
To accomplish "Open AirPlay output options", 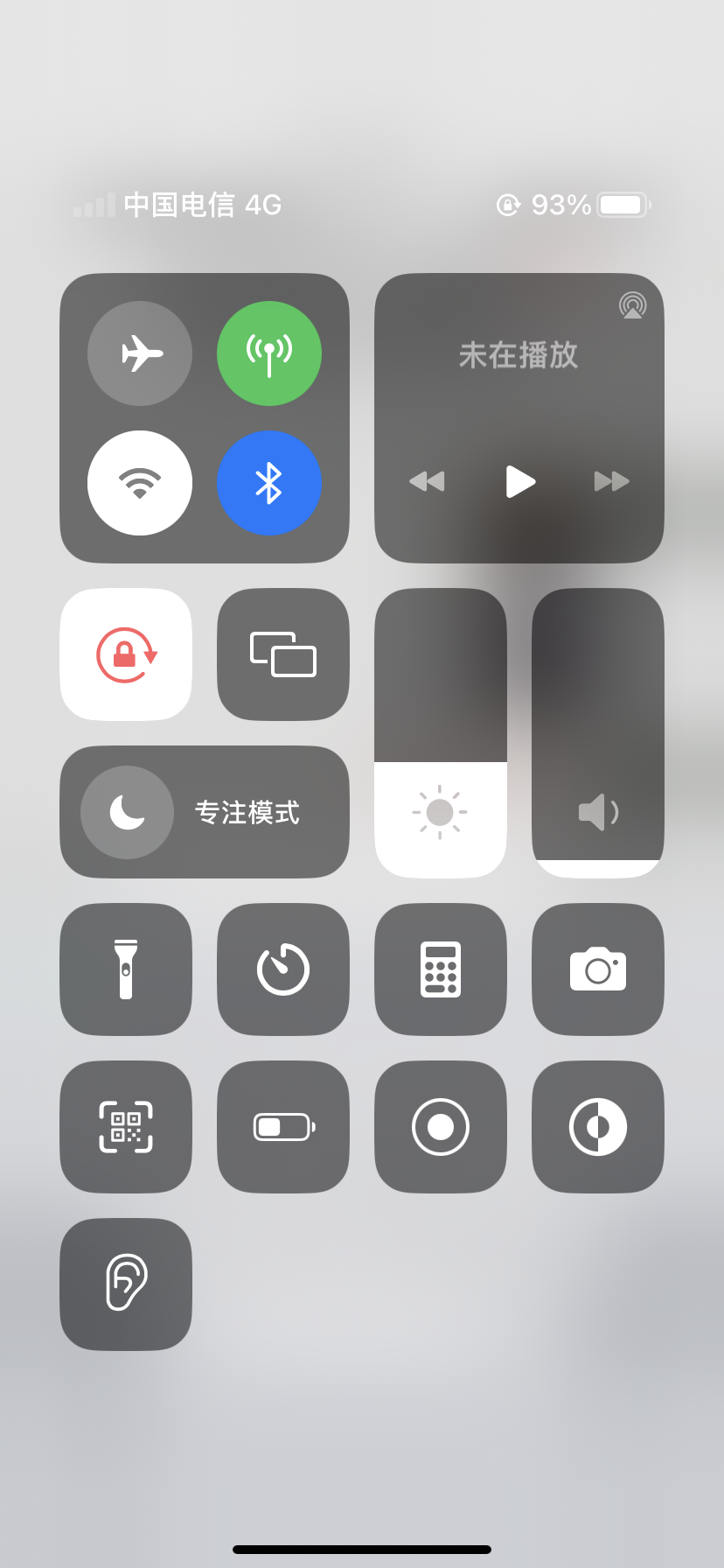I will click(x=632, y=305).
